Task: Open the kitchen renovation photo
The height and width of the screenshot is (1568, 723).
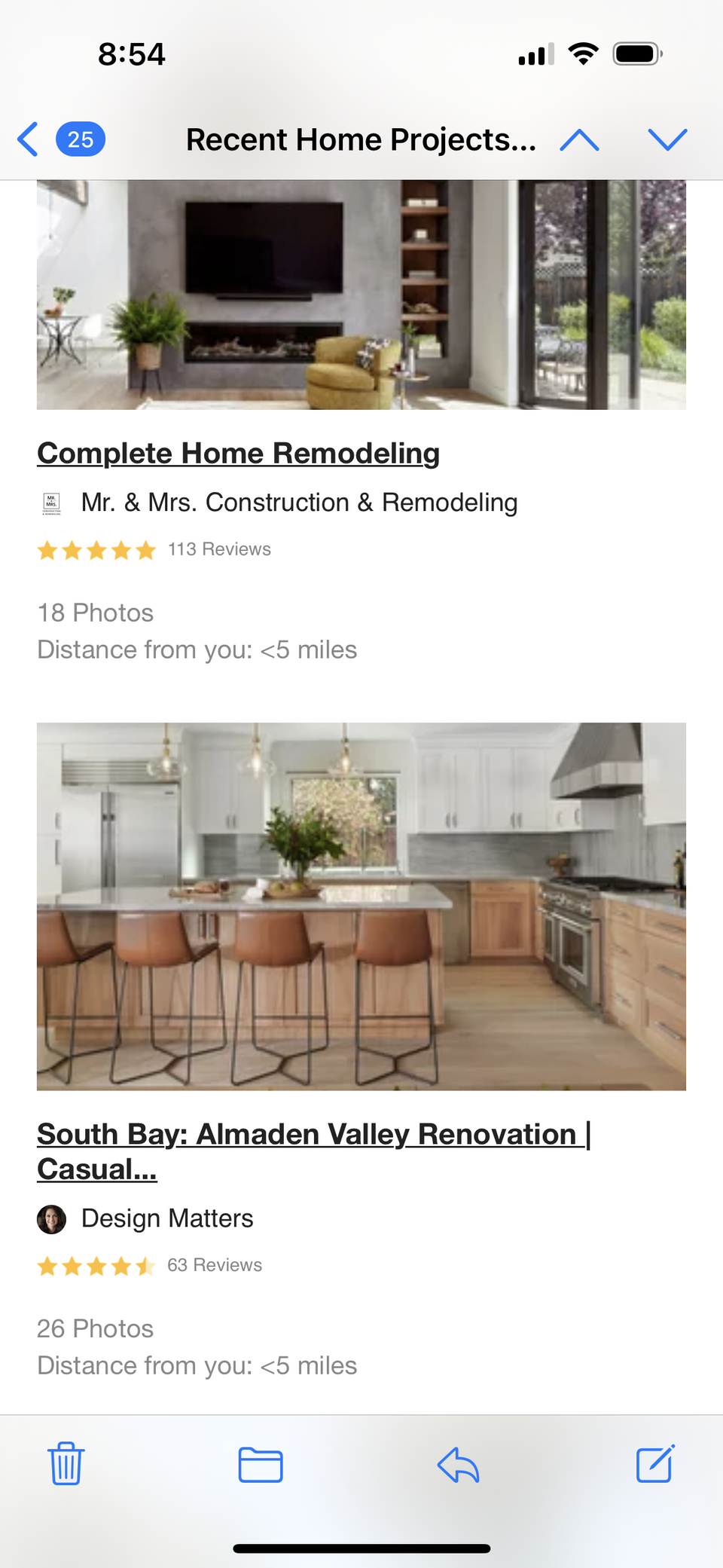Action: pos(361,906)
